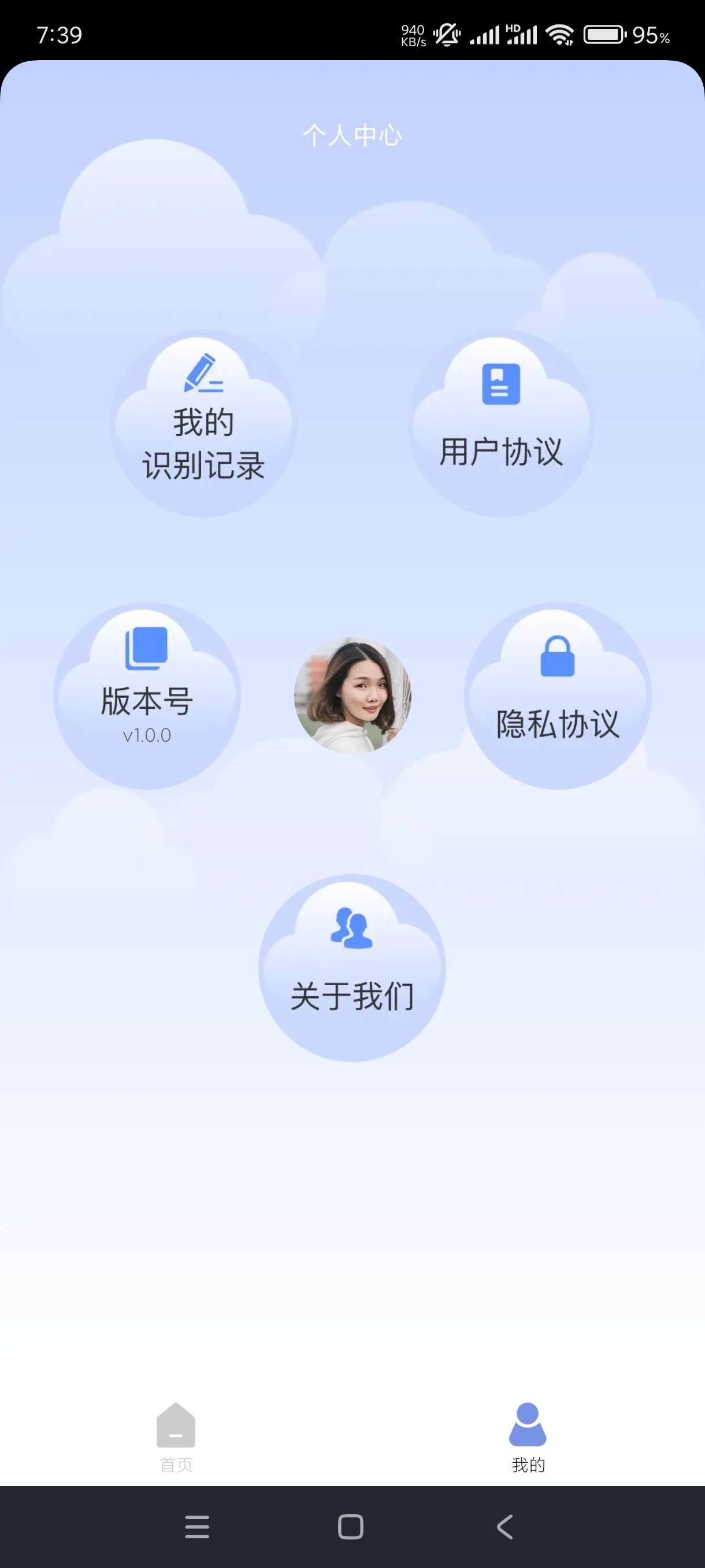This screenshot has width=705, height=1568.
Task: Open system recent apps menu
Action: (x=197, y=1526)
